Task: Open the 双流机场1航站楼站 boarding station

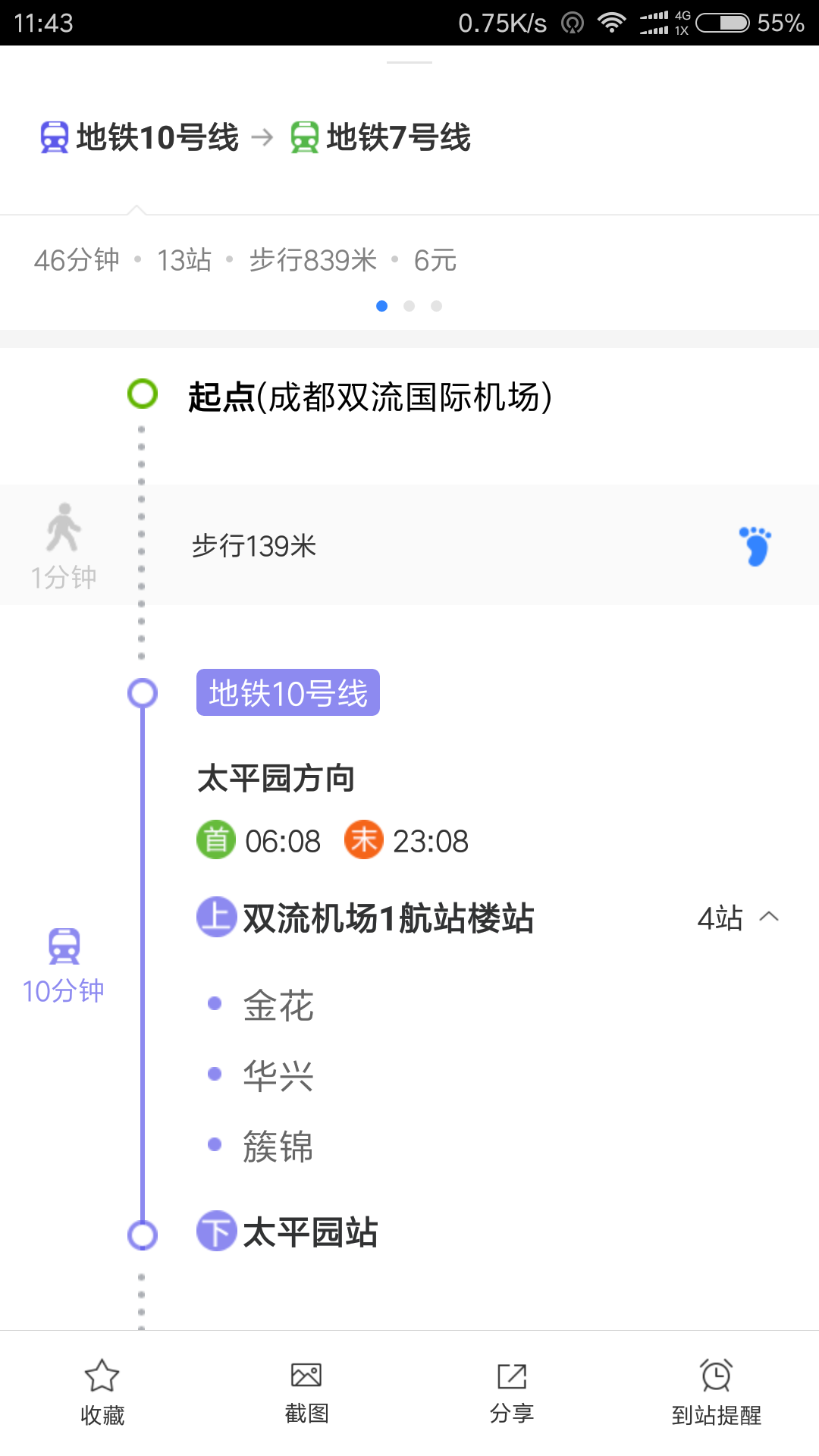Action: tap(366, 918)
